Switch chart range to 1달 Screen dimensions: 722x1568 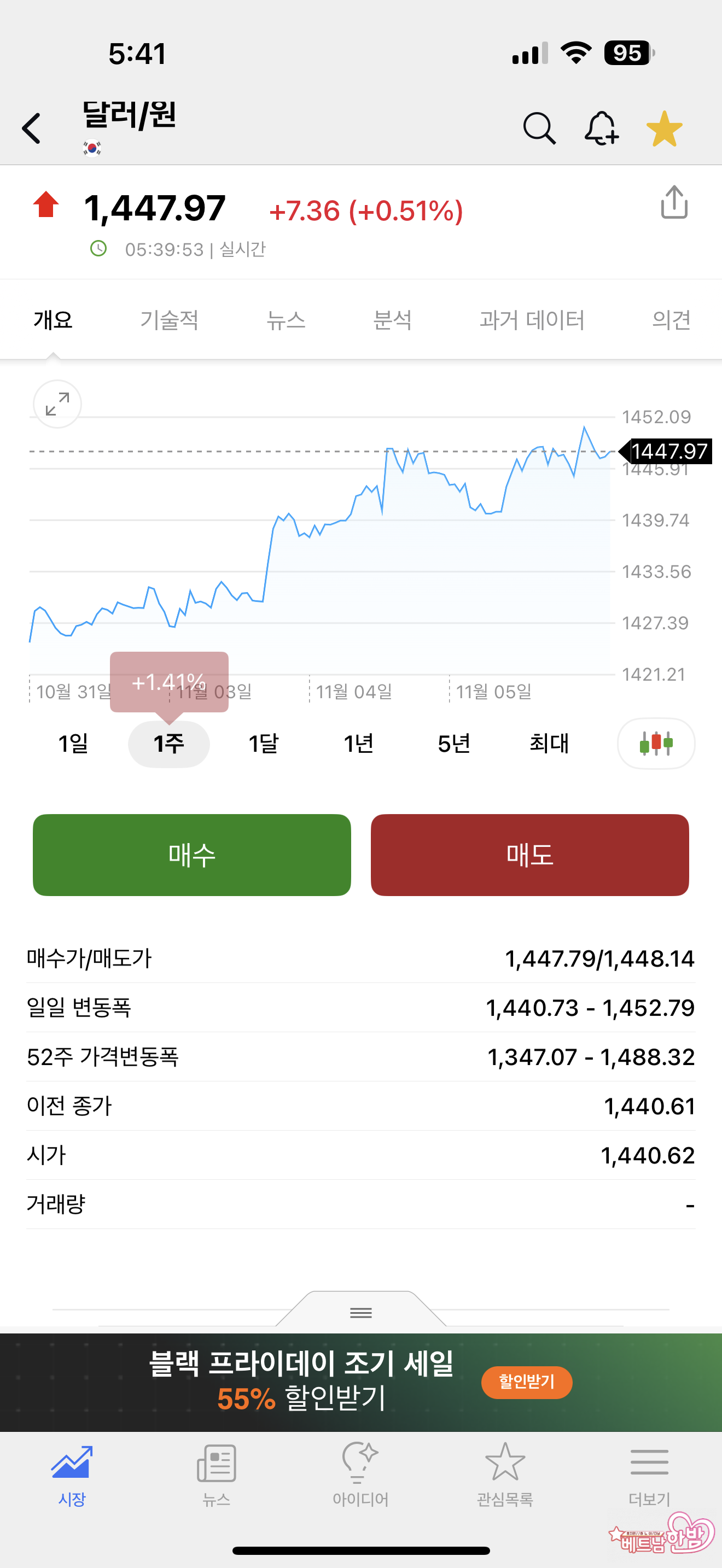264,743
